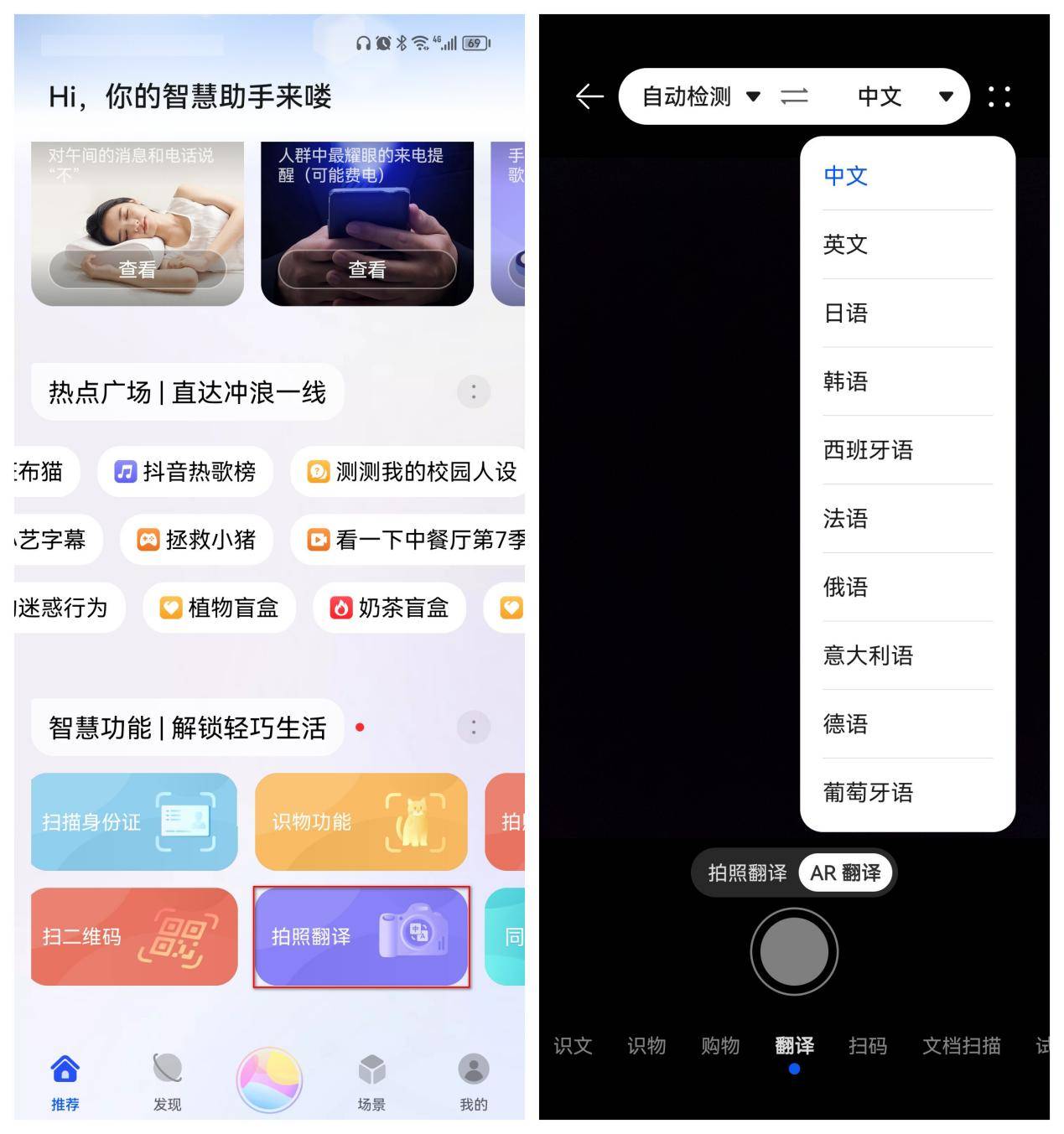This screenshot has height=1134, width=1064.
Task: Tap the camera shutter button
Action: coord(794,951)
